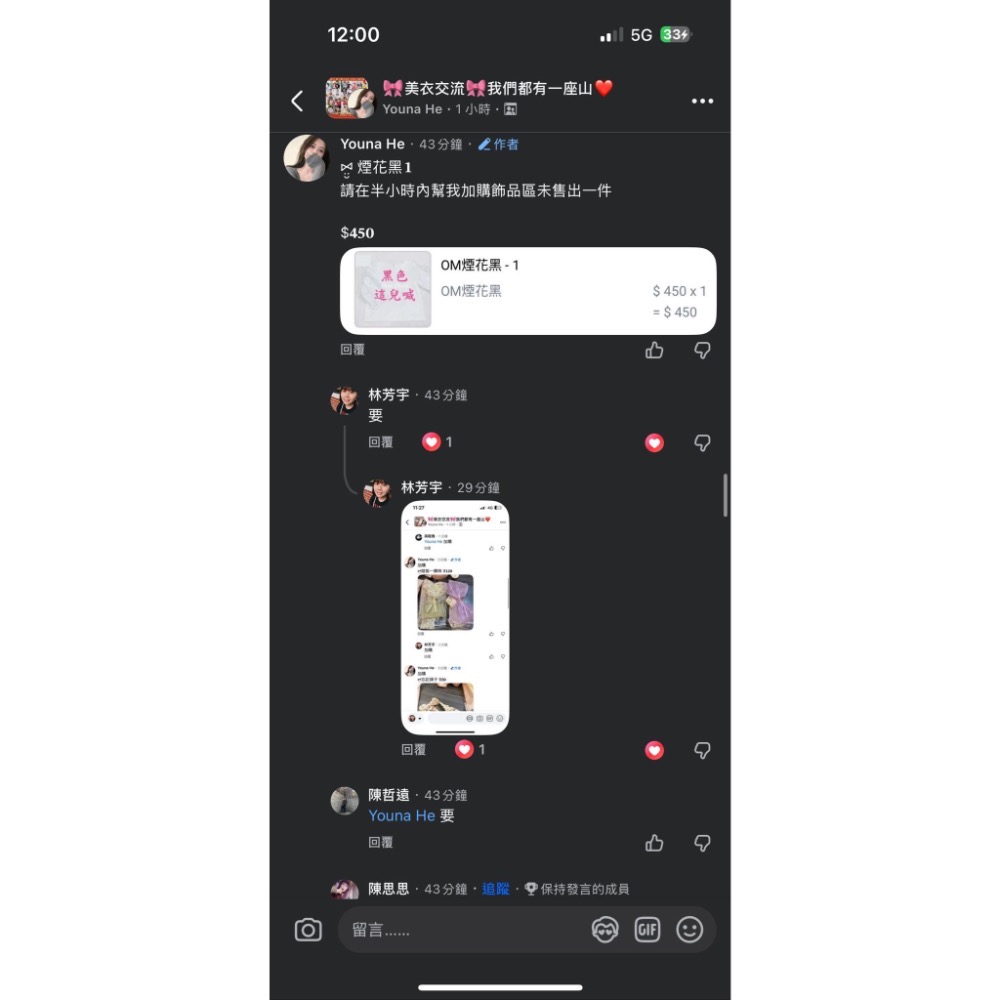Reply to 陳哲遠's comment

pyautogui.click(x=380, y=843)
